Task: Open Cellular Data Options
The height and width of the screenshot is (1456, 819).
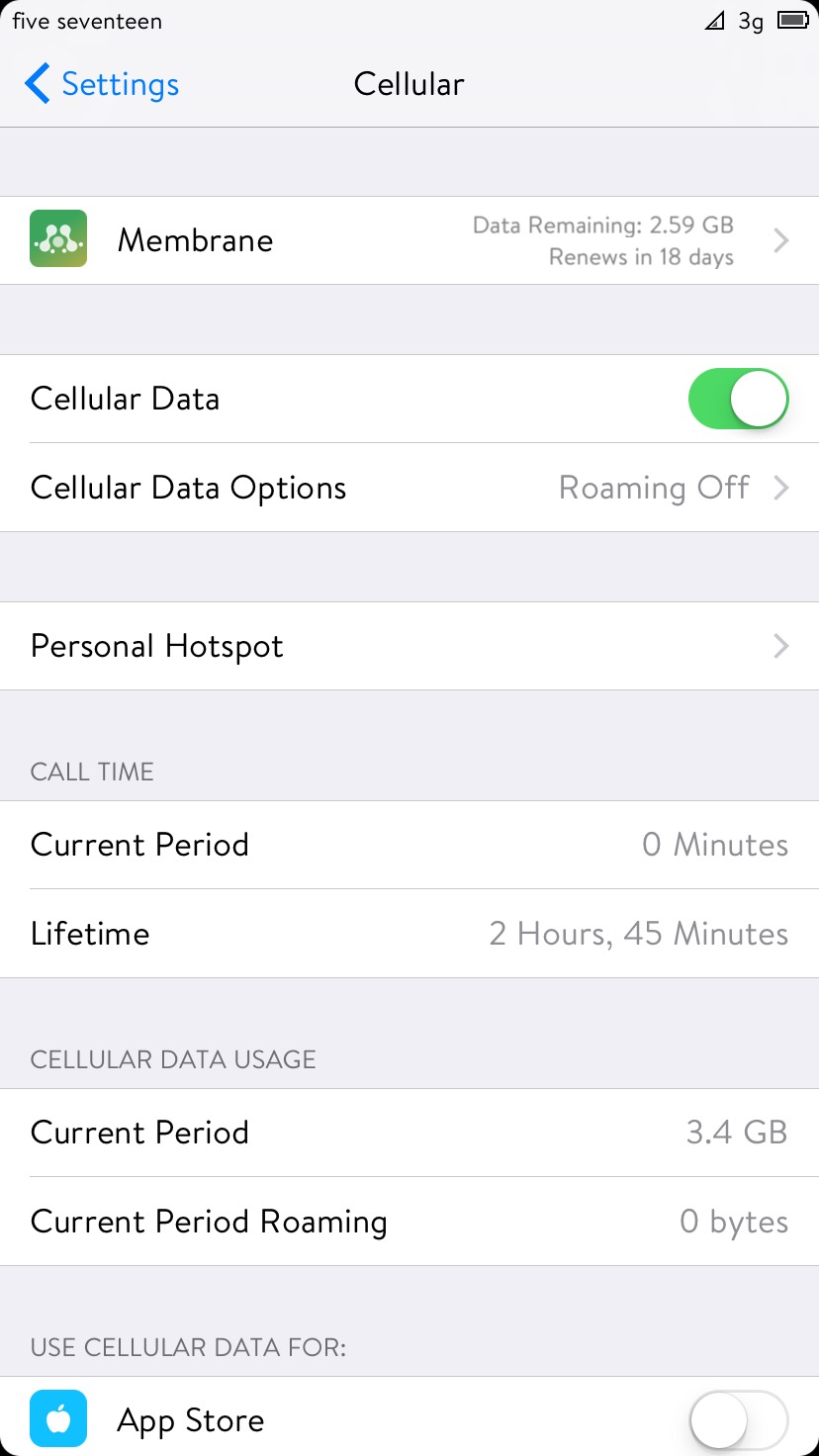Action: 409,488
